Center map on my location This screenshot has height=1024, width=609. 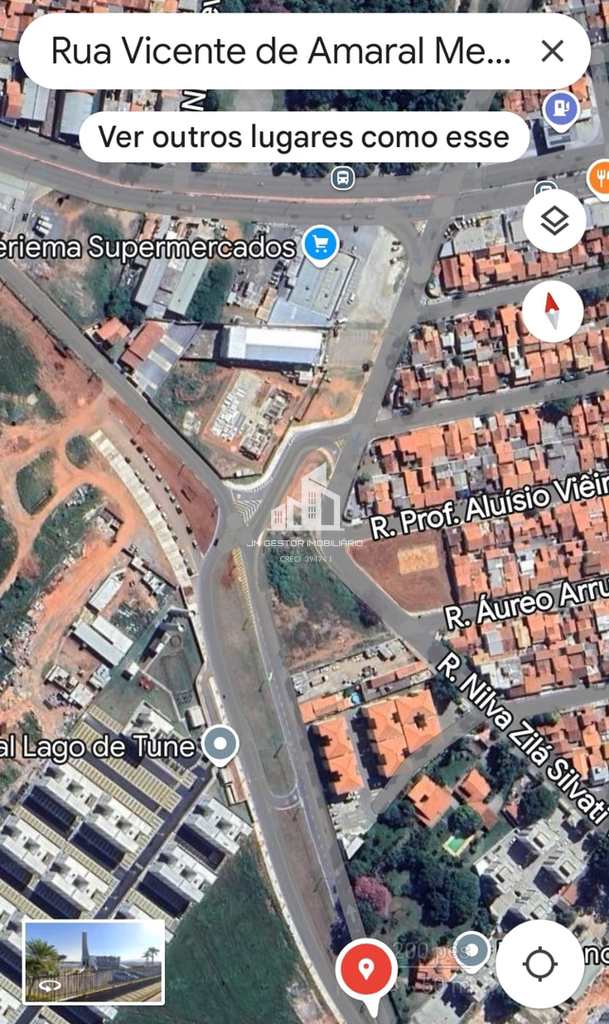pyautogui.click(x=540, y=964)
